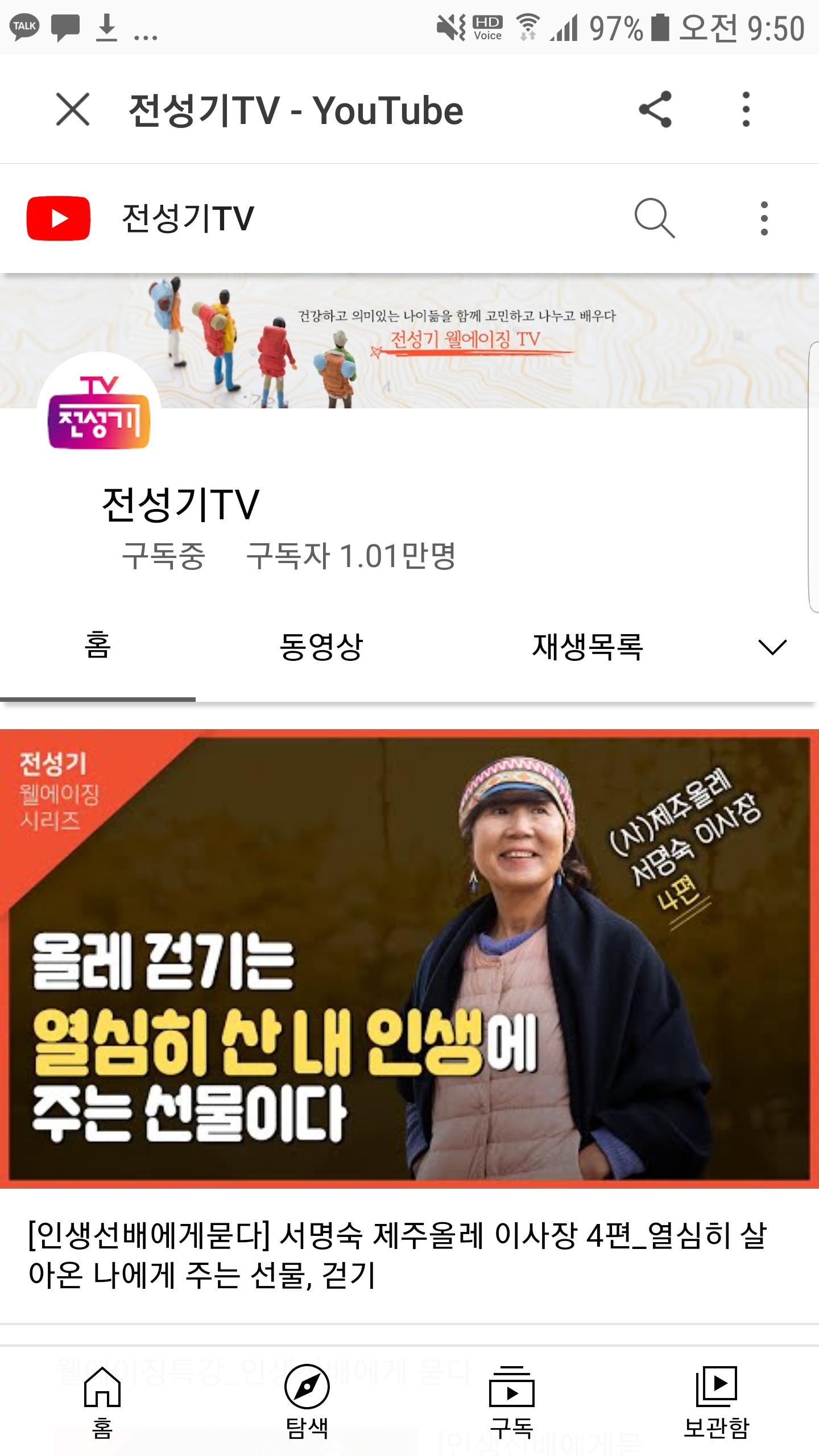The image size is (819, 1456).
Task: Play the 서명숙 제주올레 이사장 4편 video
Action: tap(409, 959)
